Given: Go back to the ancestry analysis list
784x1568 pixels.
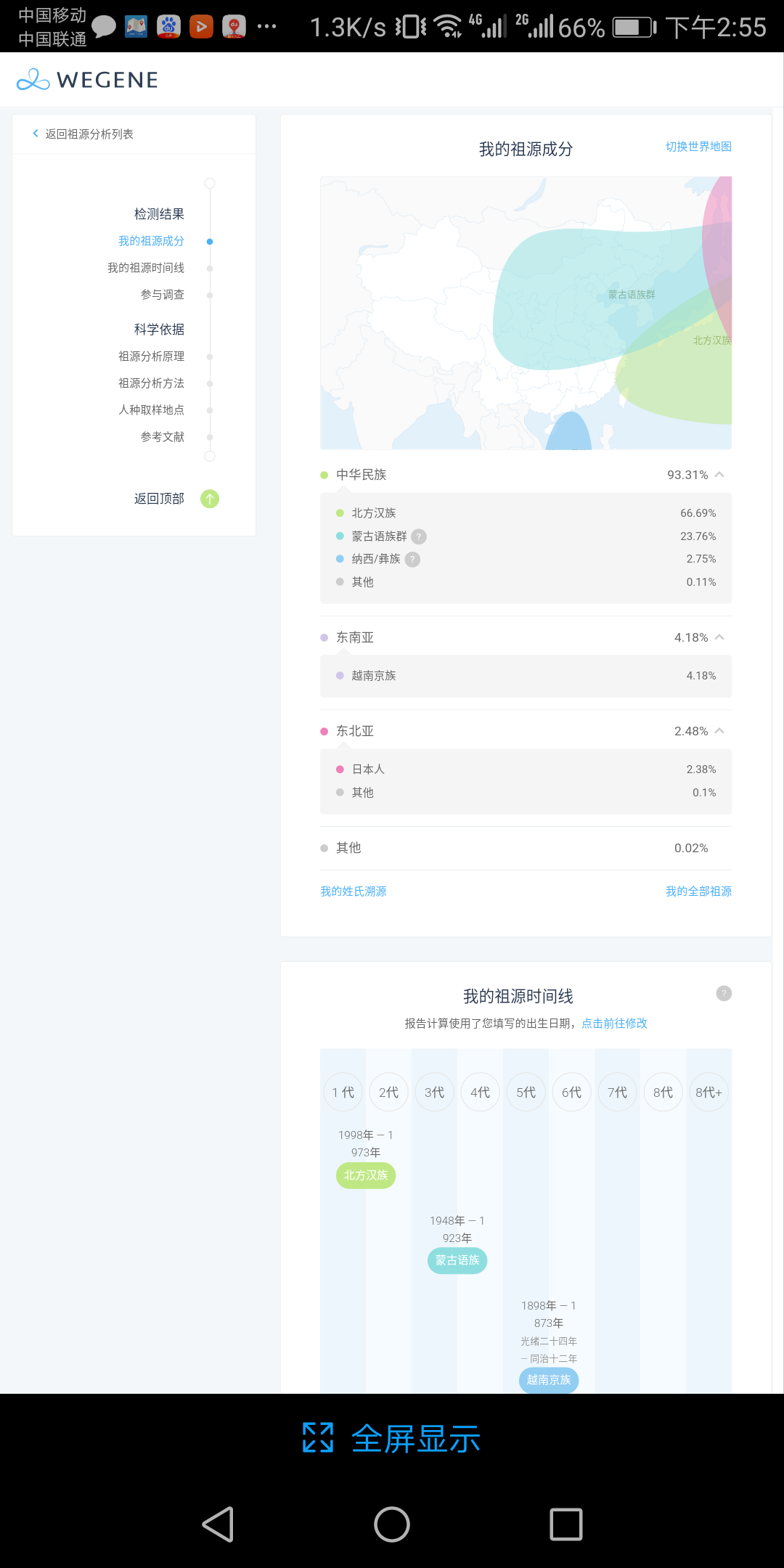Looking at the screenshot, I should 83,134.
